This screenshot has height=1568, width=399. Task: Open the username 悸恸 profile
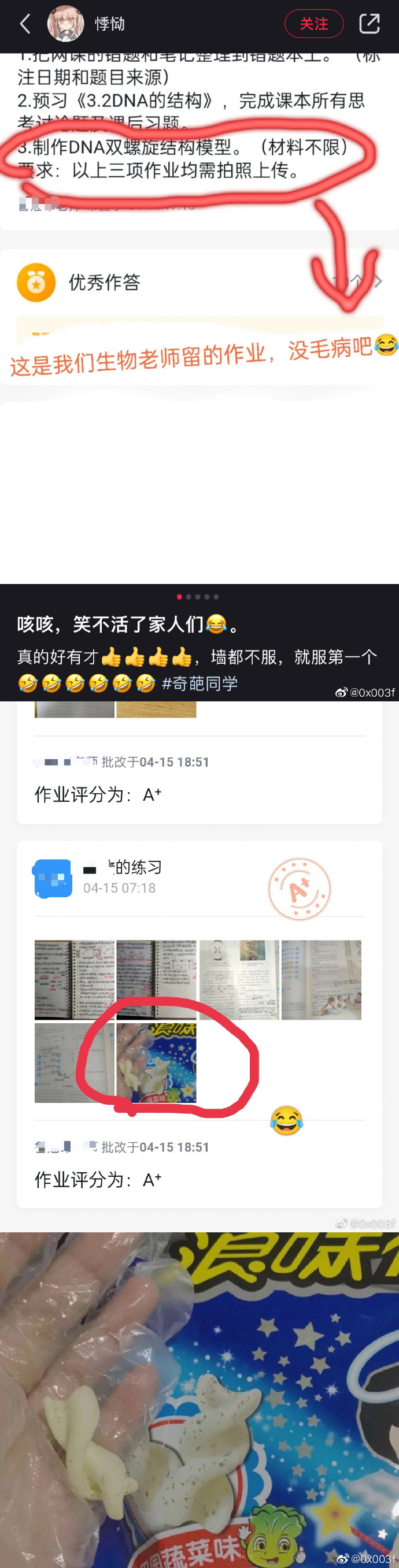pos(110,24)
